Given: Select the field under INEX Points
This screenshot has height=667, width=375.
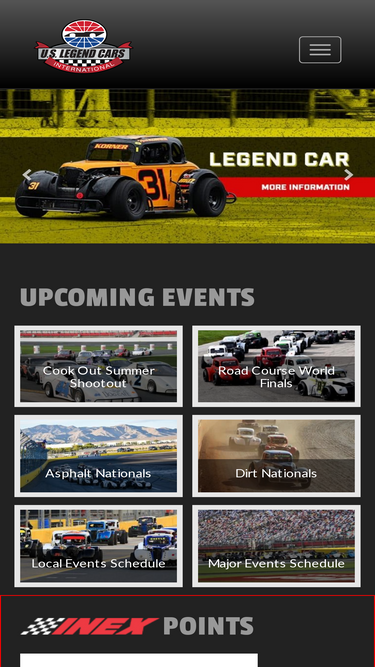Looking at the screenshot, I should 139,660.
